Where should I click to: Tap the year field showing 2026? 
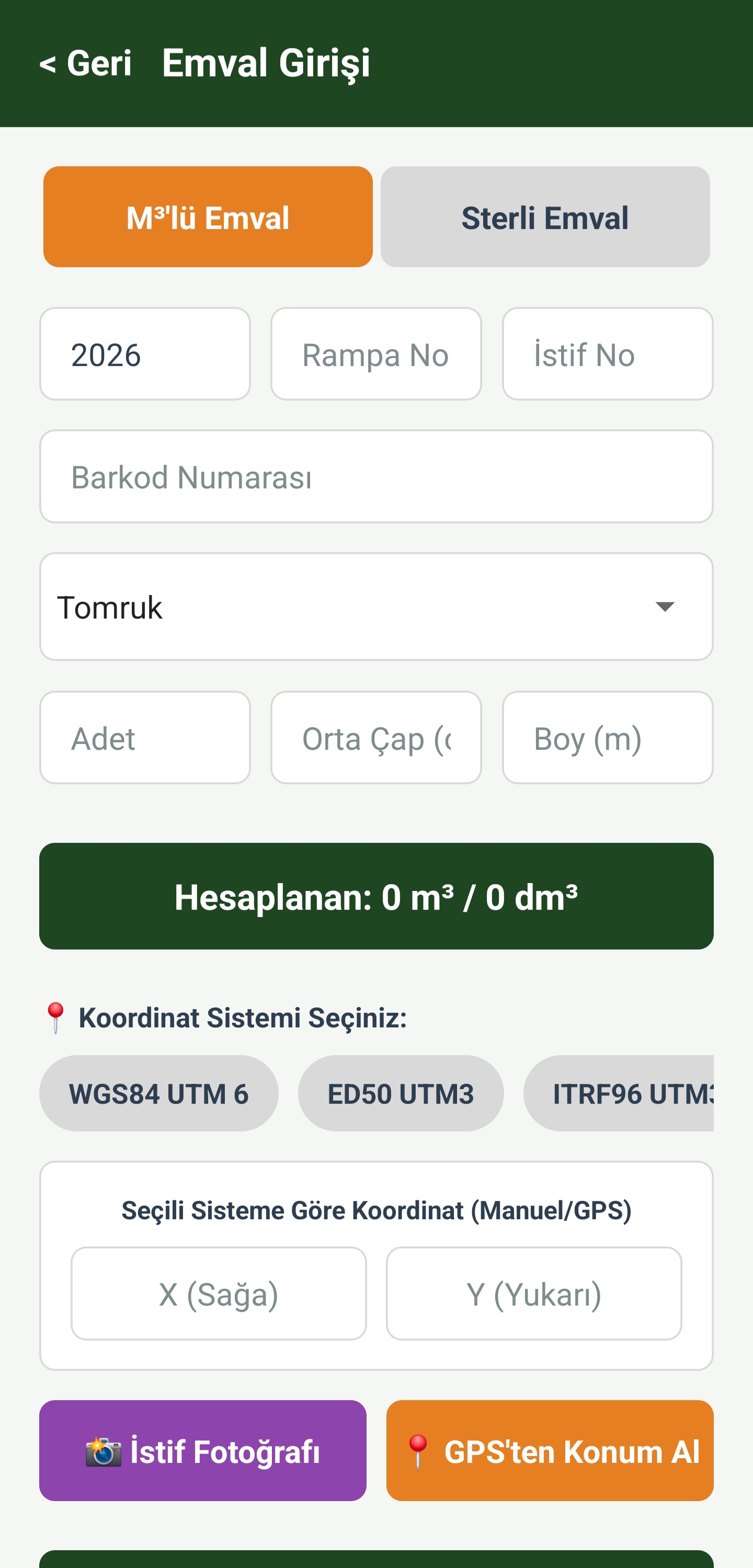click(x=145, y=354)
